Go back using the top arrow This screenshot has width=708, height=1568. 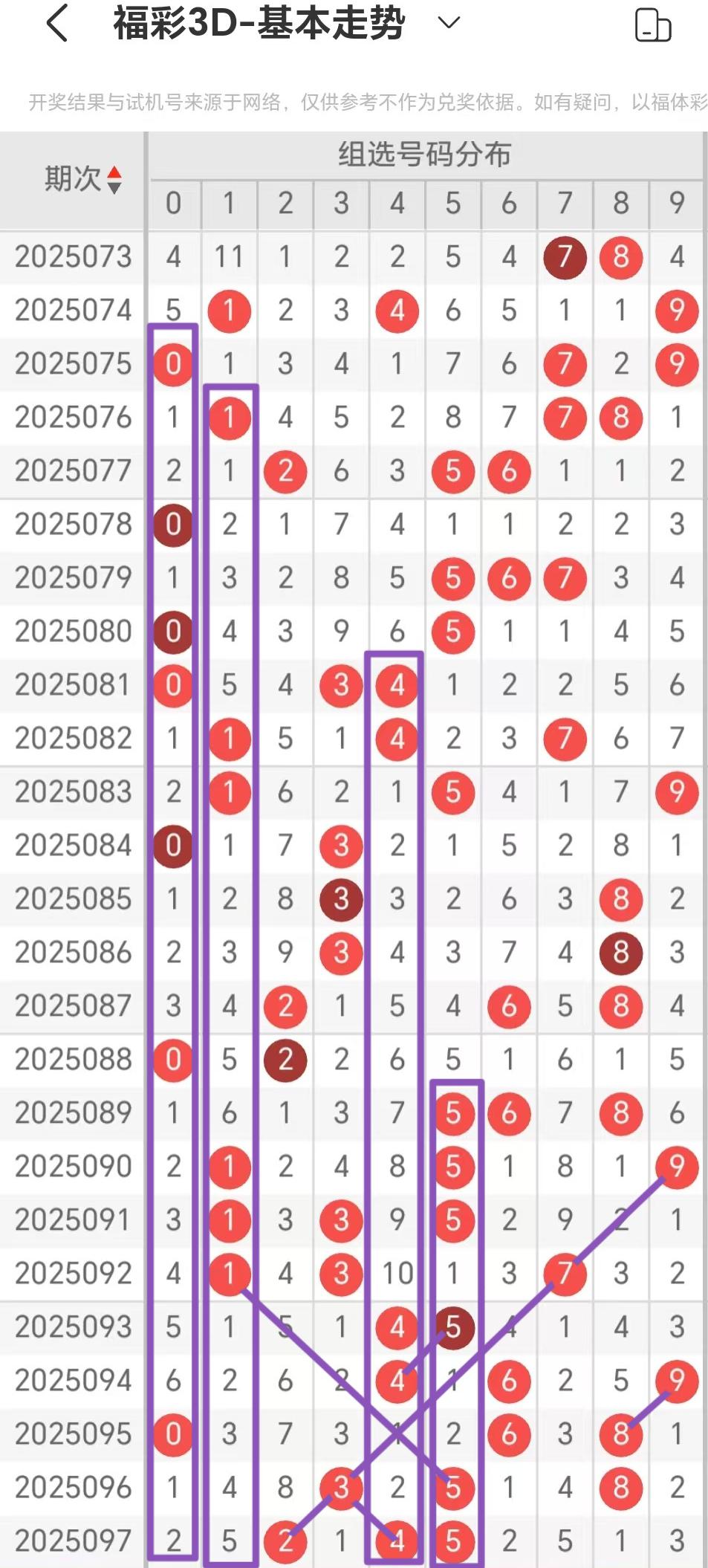57,24
